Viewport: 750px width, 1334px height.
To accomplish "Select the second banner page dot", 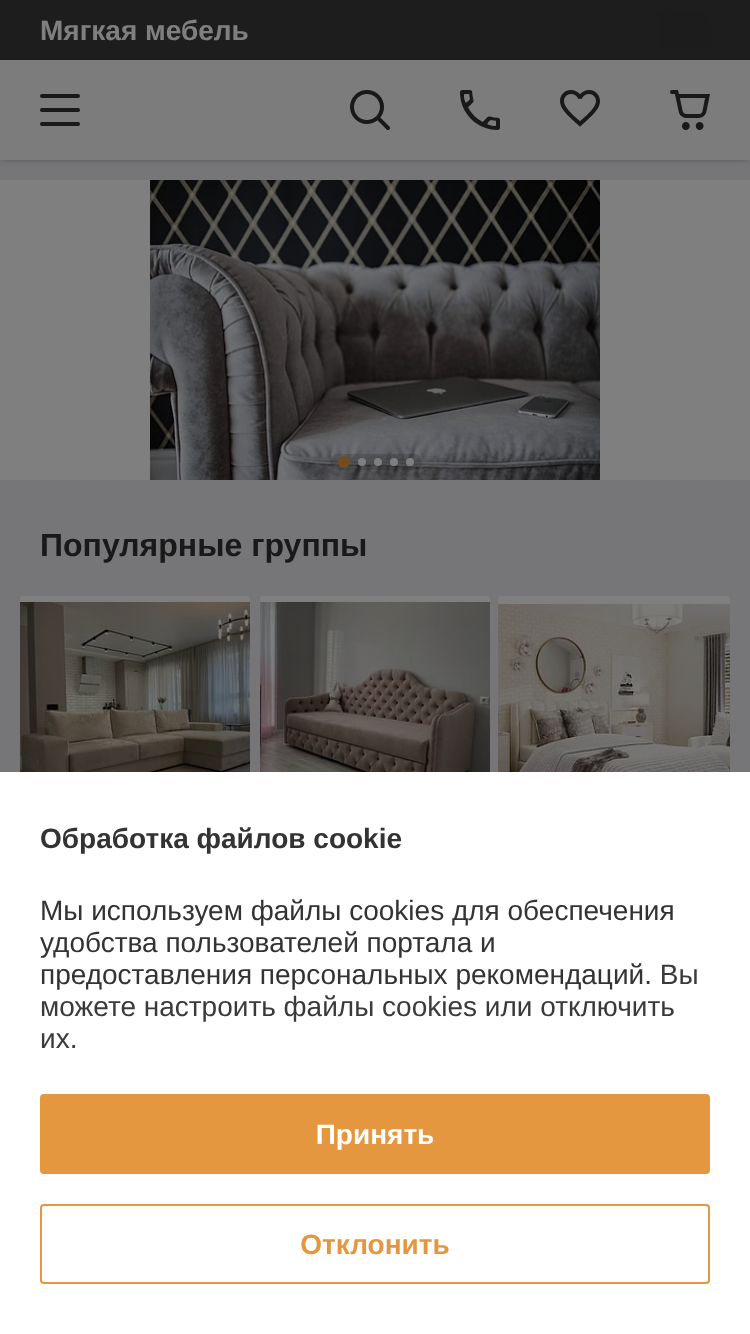I will click(x=362, y=462).
